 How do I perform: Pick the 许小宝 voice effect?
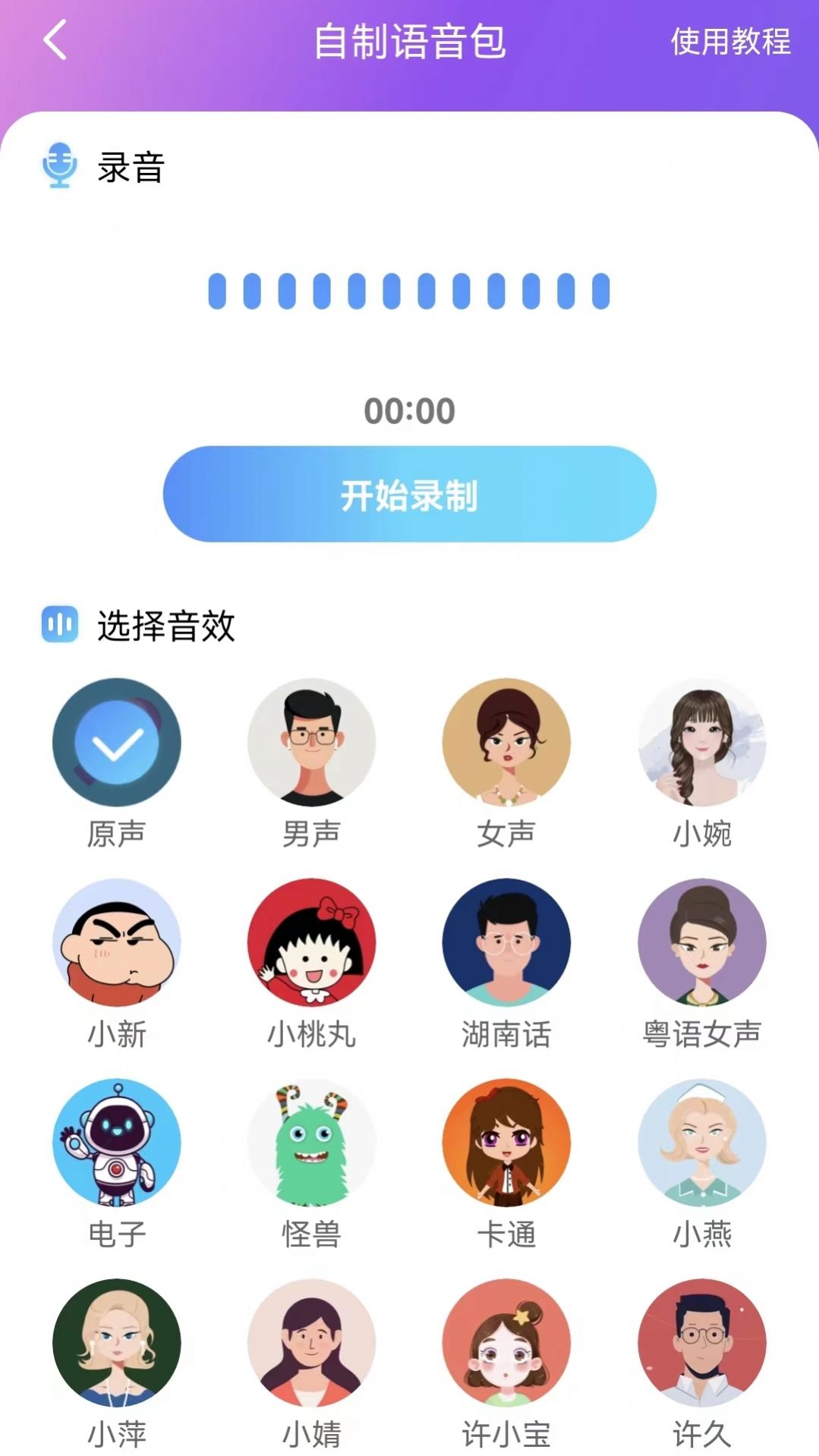pyautogui.click(x=506, y=1343)
